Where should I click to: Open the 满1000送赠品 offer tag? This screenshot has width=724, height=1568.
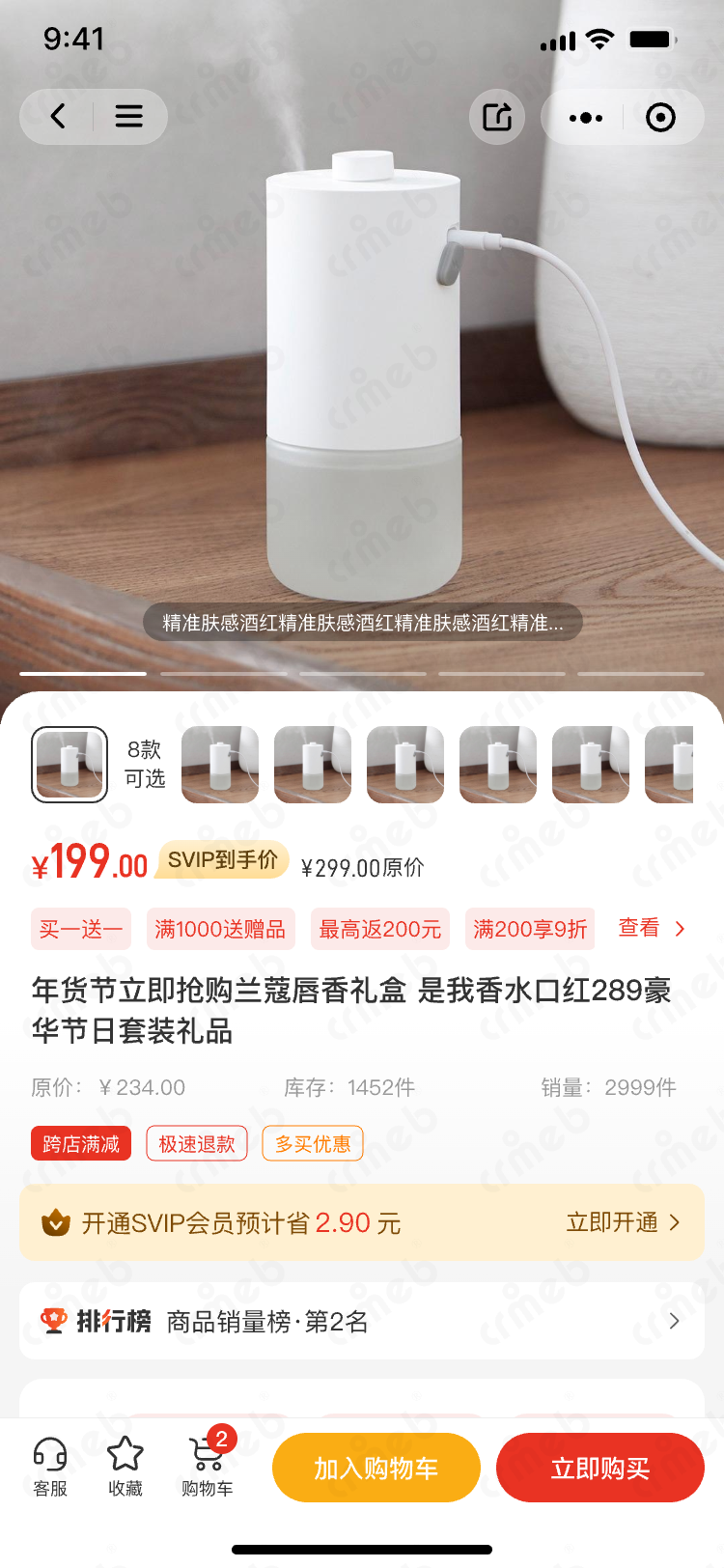pos(220,929)
